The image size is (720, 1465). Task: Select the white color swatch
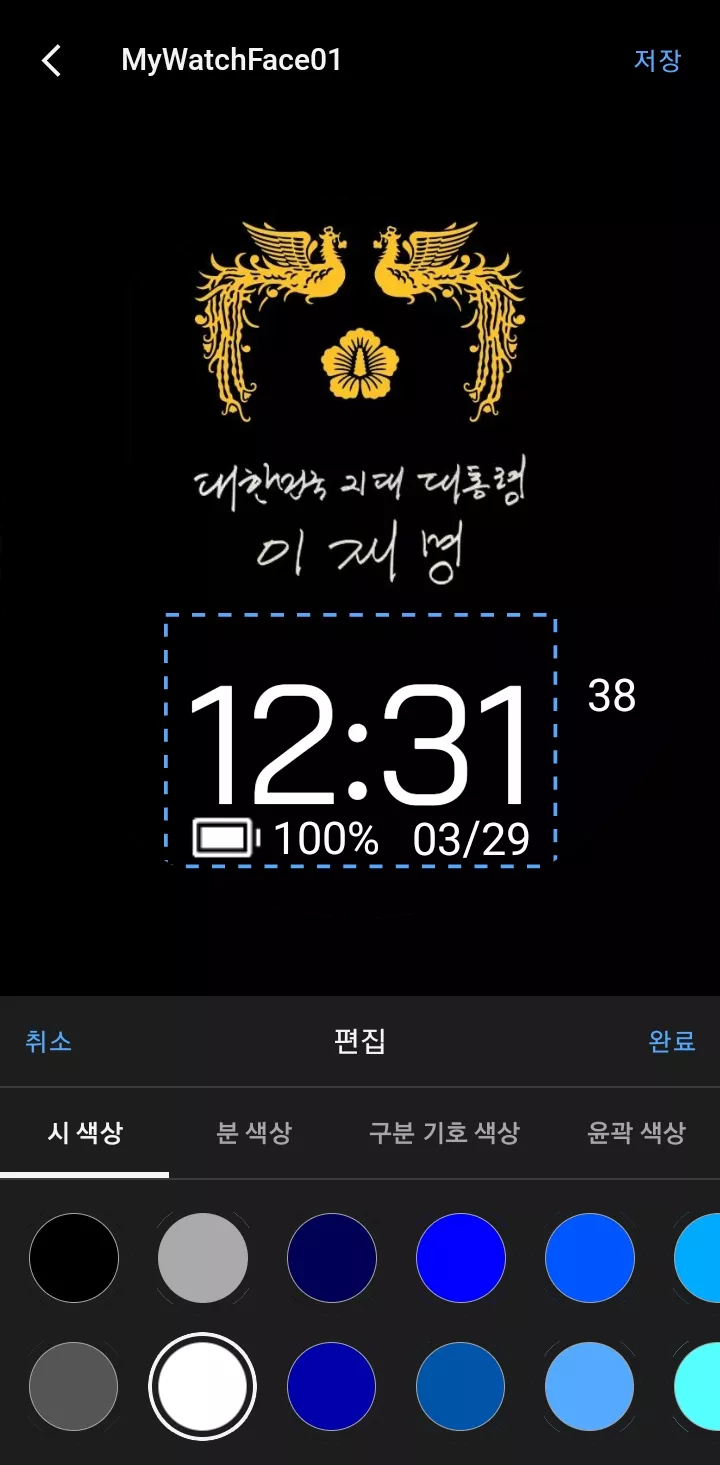(x=203, y=1387)
